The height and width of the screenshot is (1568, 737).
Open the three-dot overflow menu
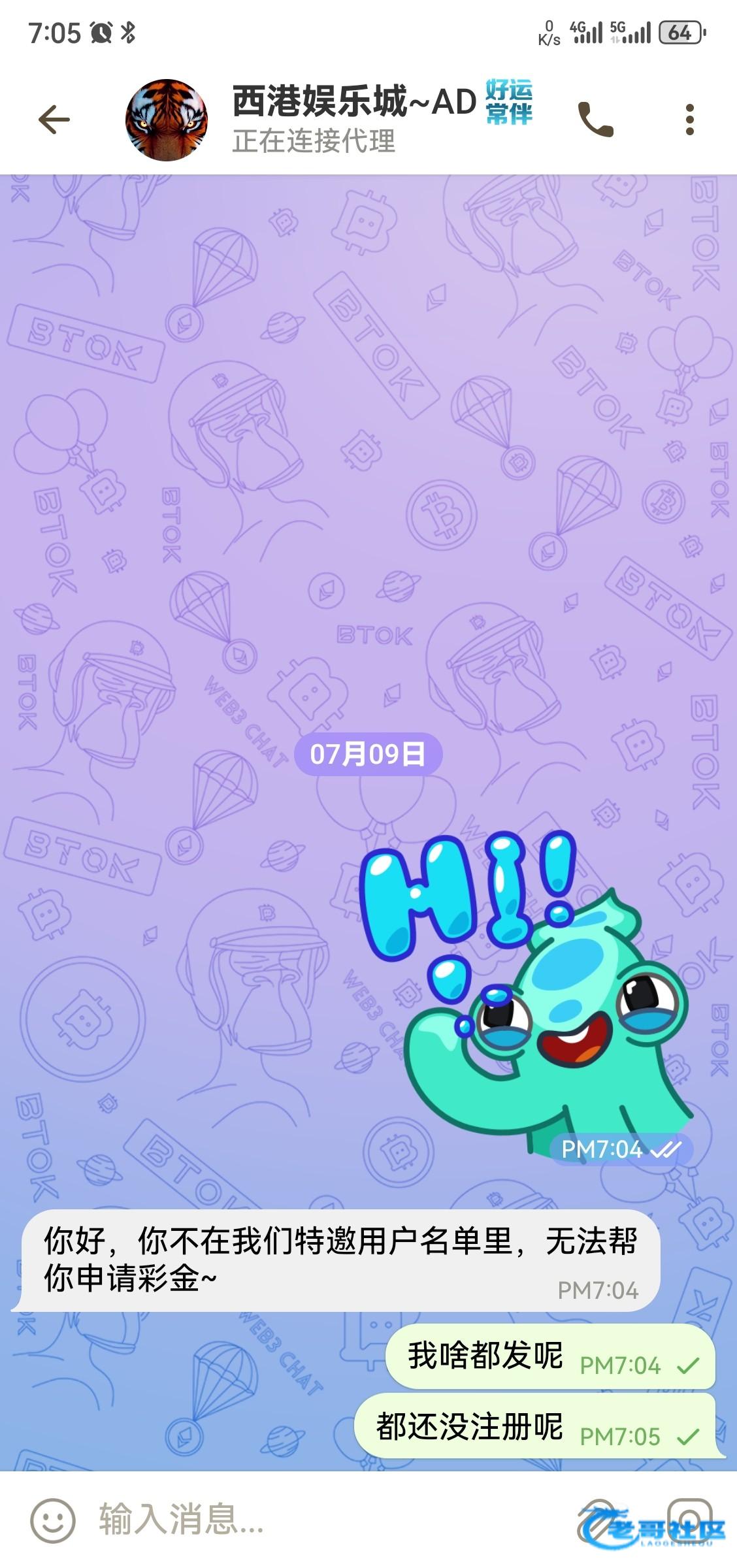click(689, 120)
